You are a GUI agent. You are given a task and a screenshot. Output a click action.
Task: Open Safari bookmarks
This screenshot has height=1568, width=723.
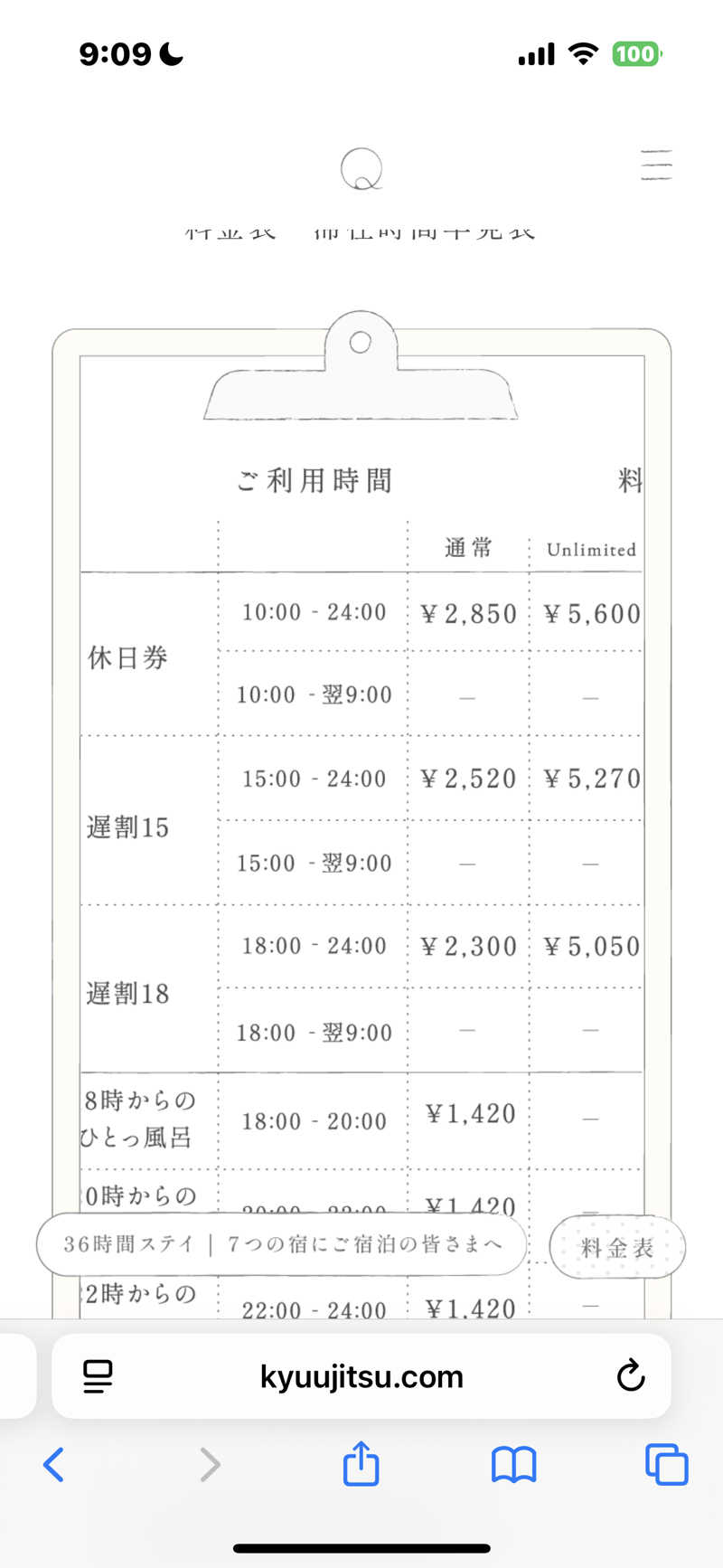[513, 1464]
